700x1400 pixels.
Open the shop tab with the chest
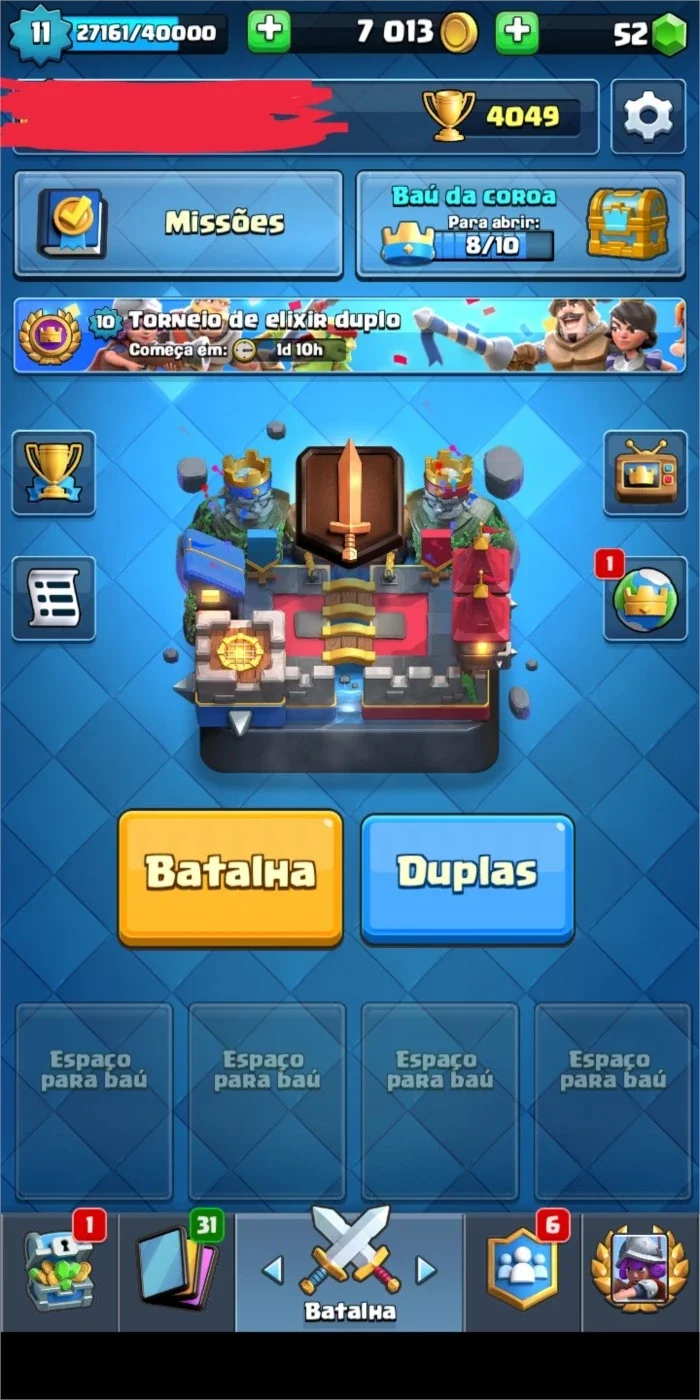pos(59,1272)
